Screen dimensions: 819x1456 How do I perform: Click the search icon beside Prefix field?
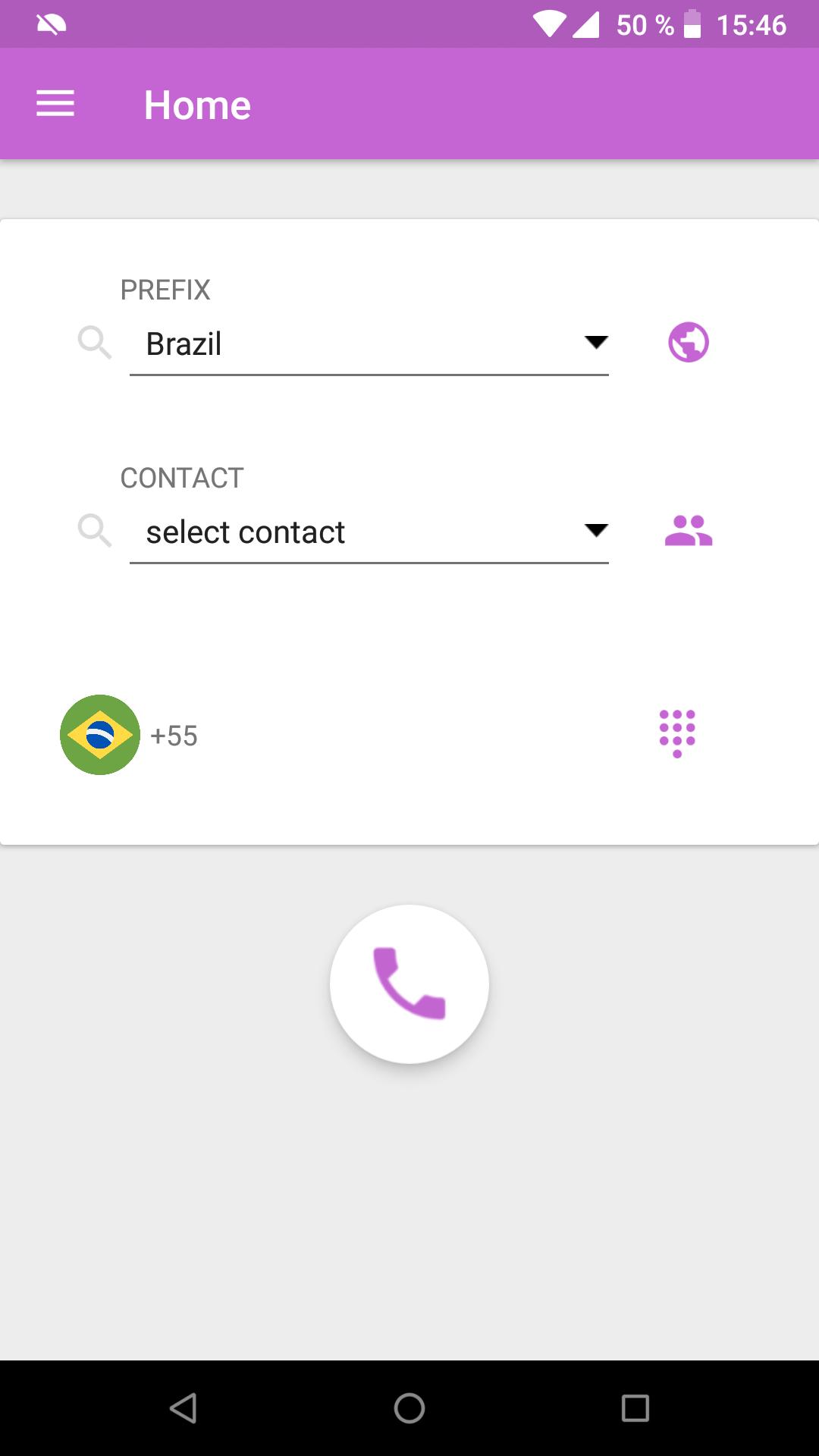95,342
